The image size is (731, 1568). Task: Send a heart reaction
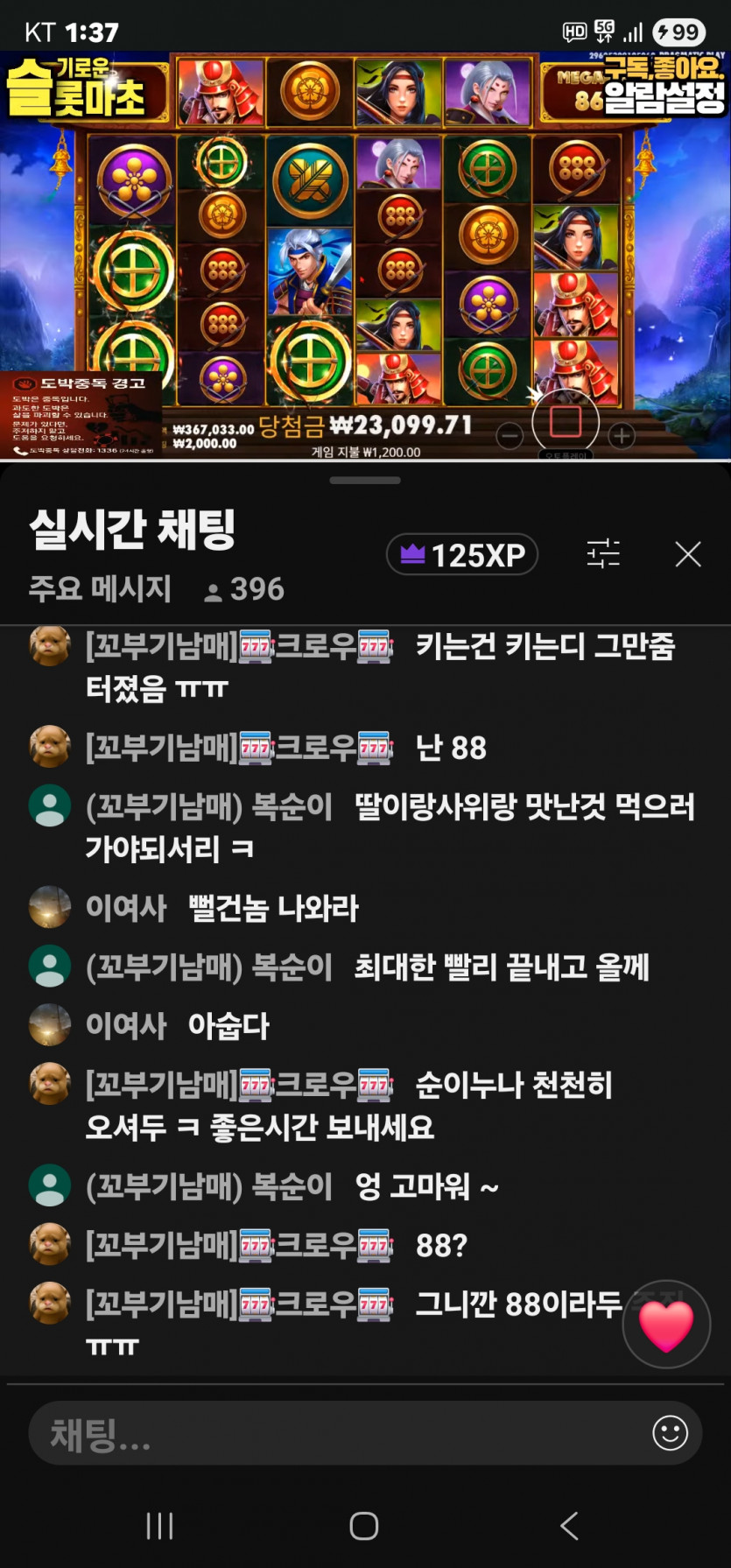point(666,1325)
